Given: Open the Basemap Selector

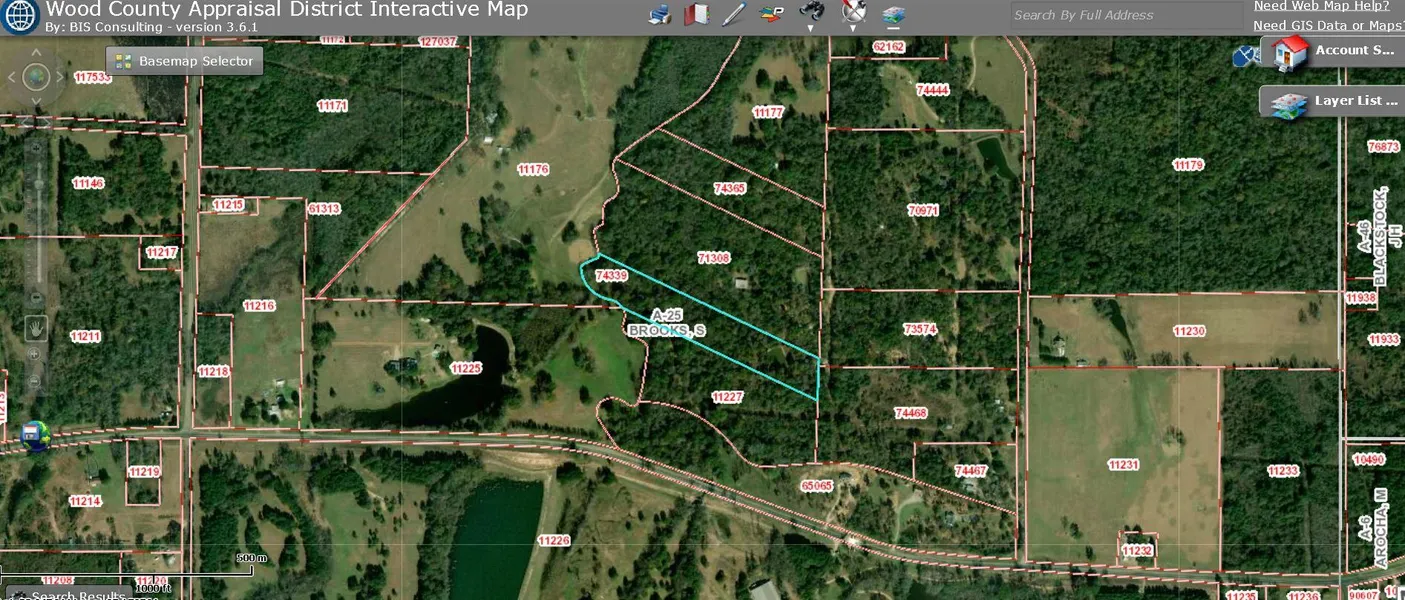Looking at the screenshot, I should tap(186, 61).
